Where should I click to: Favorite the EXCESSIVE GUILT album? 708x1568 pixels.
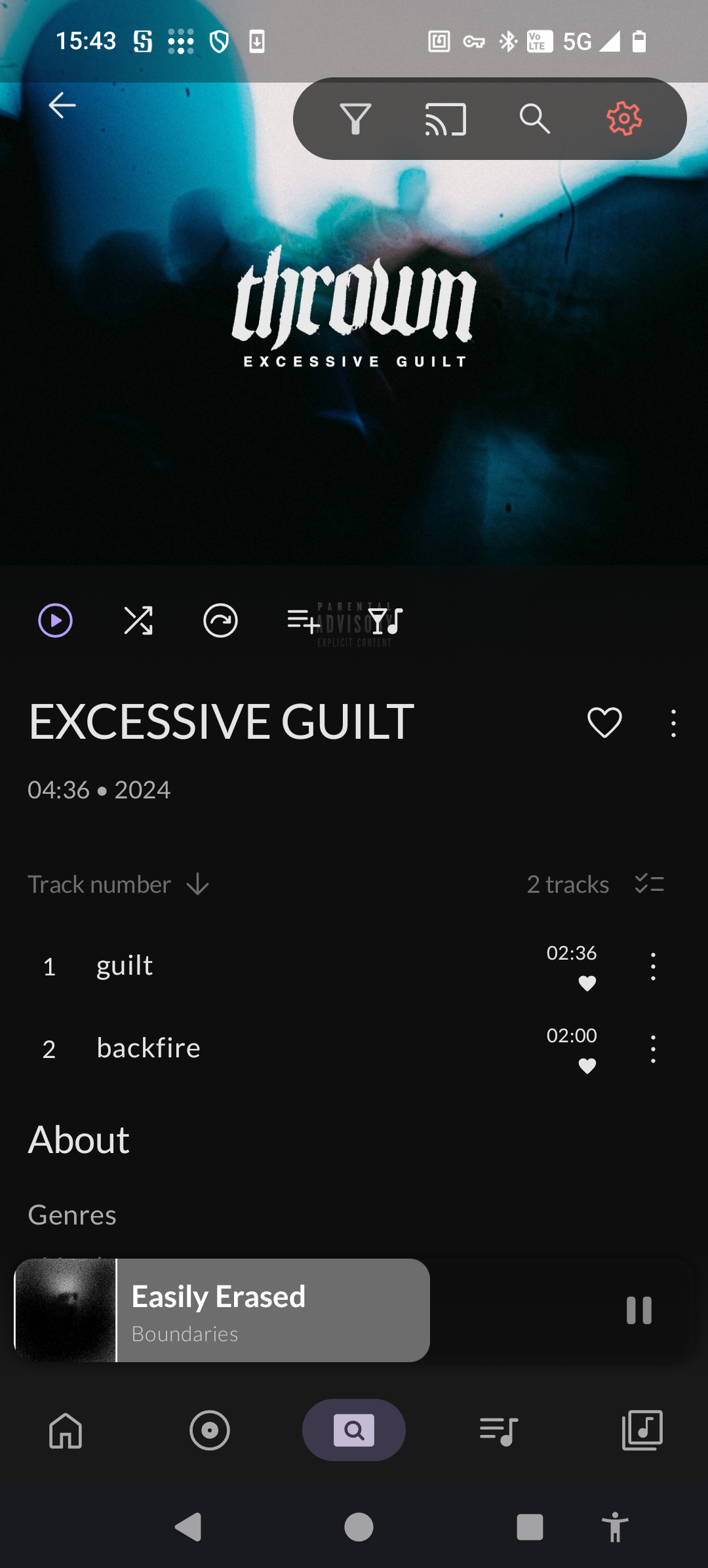point(604,722)
